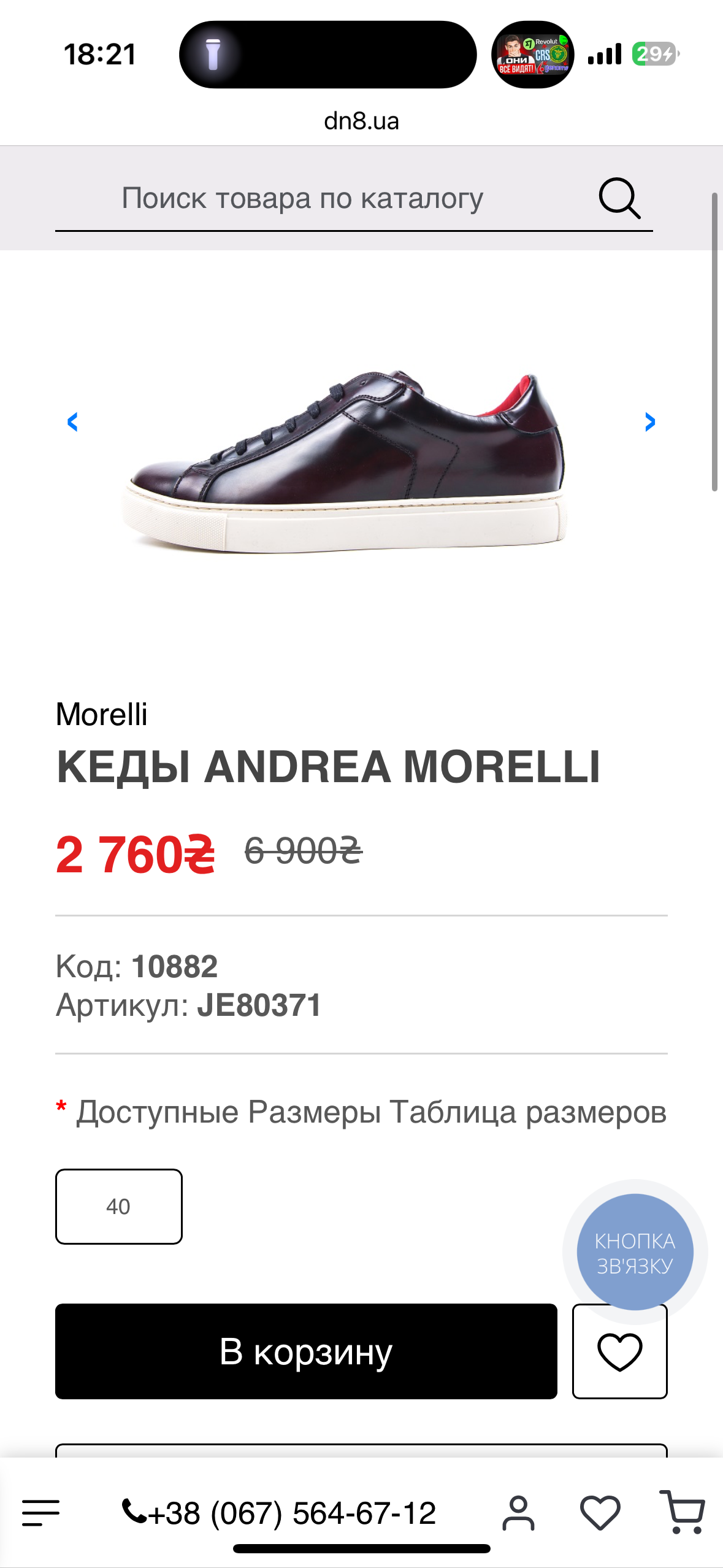Image resolution: width=723 pixels, height=1568 pixels.
Task: Tap the magnifier search icon
Action: pyautogui.click(x=619, y=199)
